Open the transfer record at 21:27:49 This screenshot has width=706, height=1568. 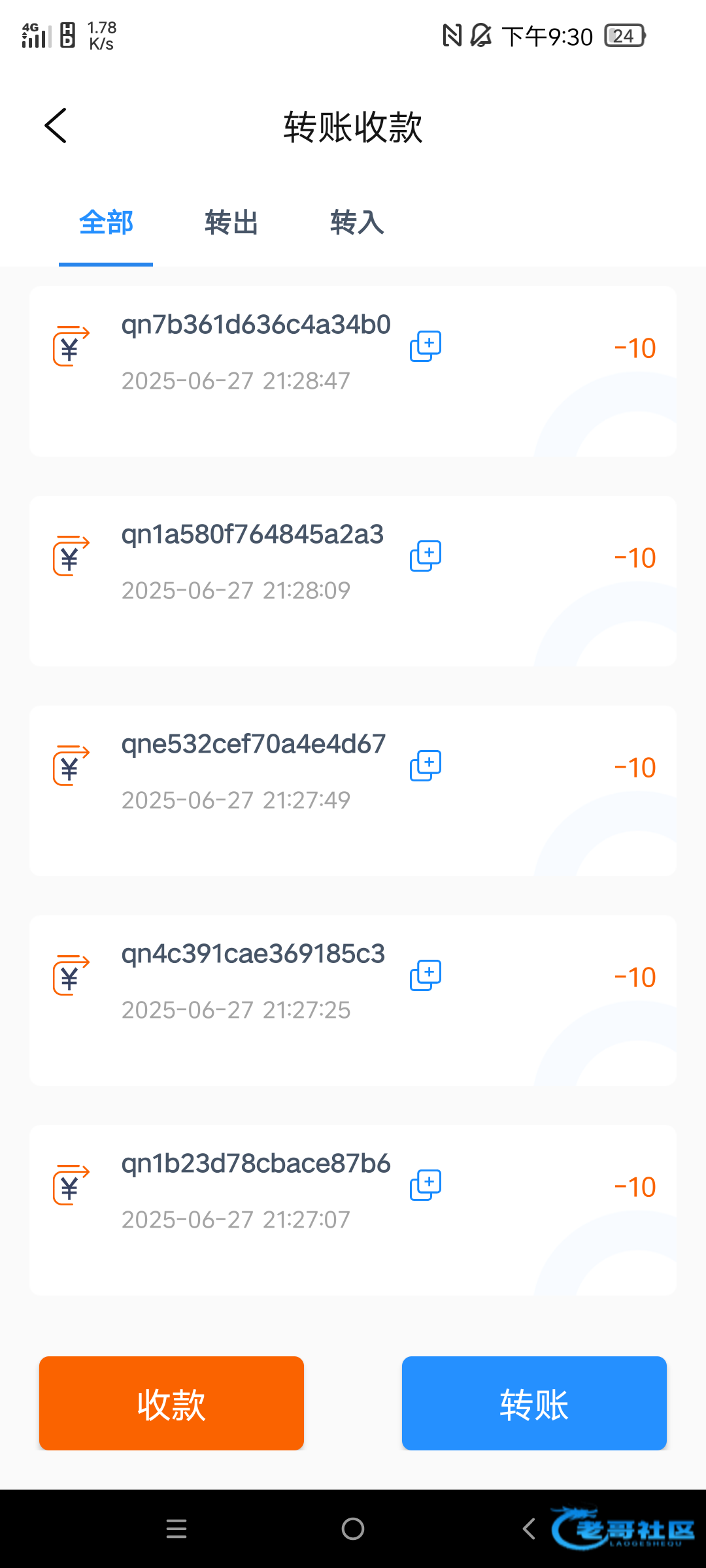[x=353, y=791]
